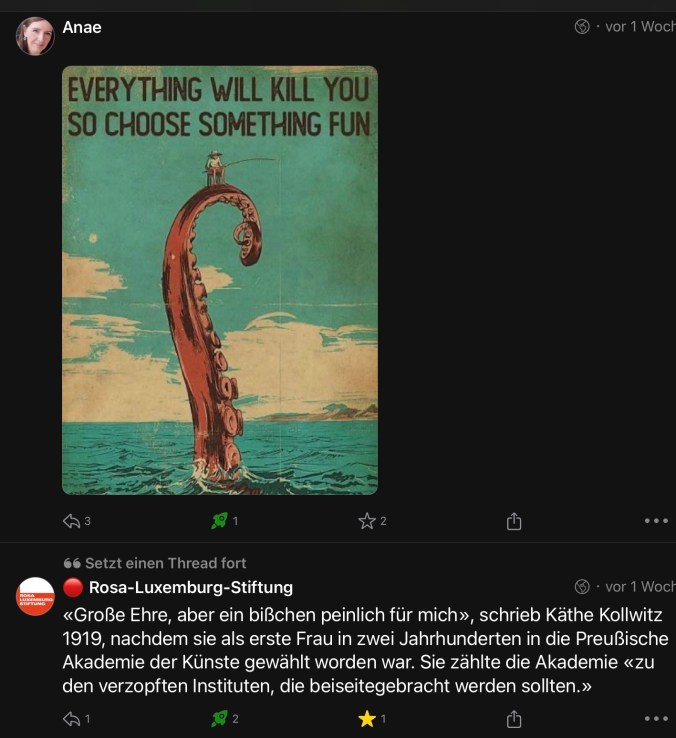Boost Anae's post
The height and width of the screenshot is (738, 676).
(x=219, y=521)
